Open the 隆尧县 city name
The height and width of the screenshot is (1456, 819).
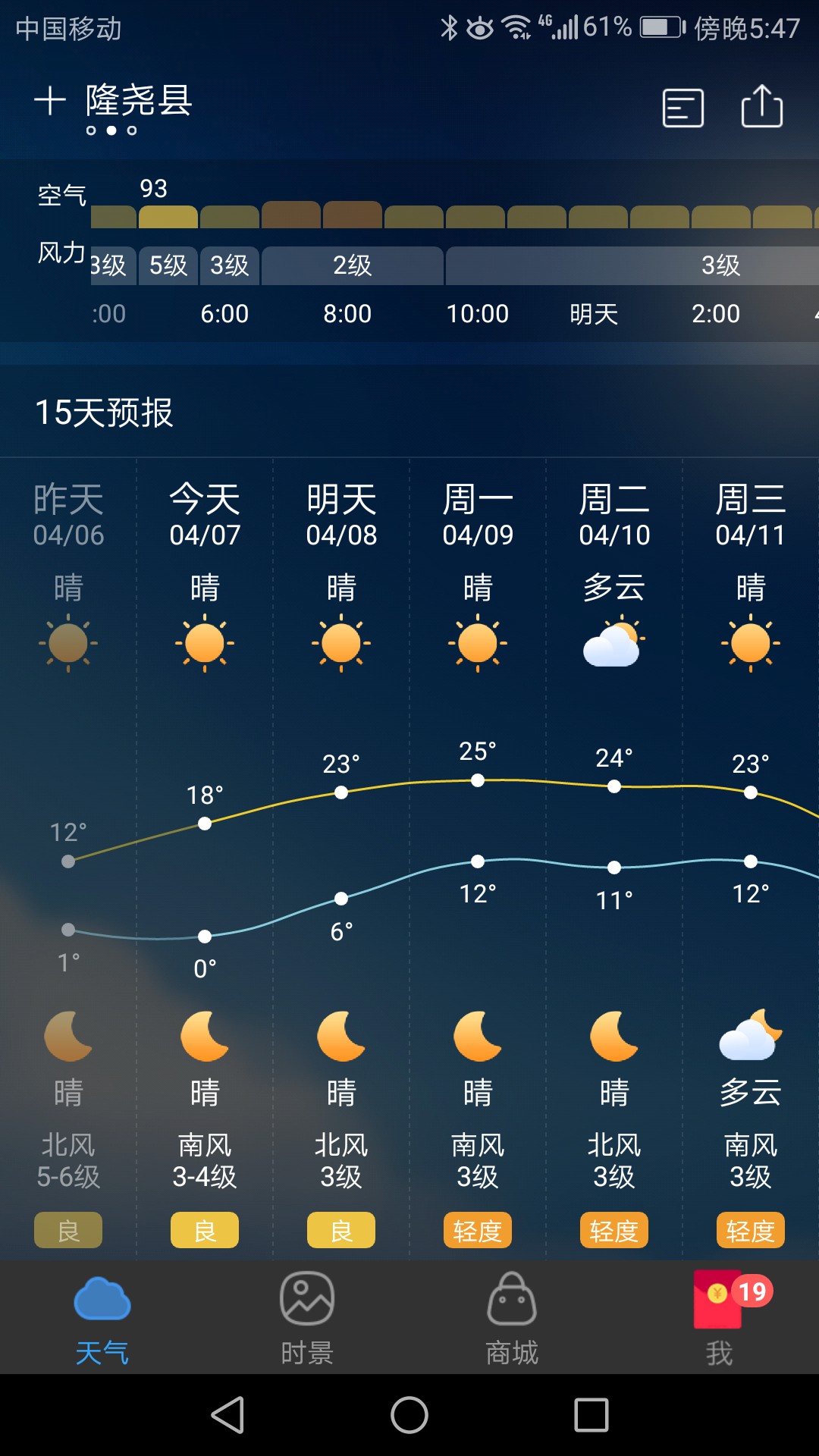pos(139,101)
